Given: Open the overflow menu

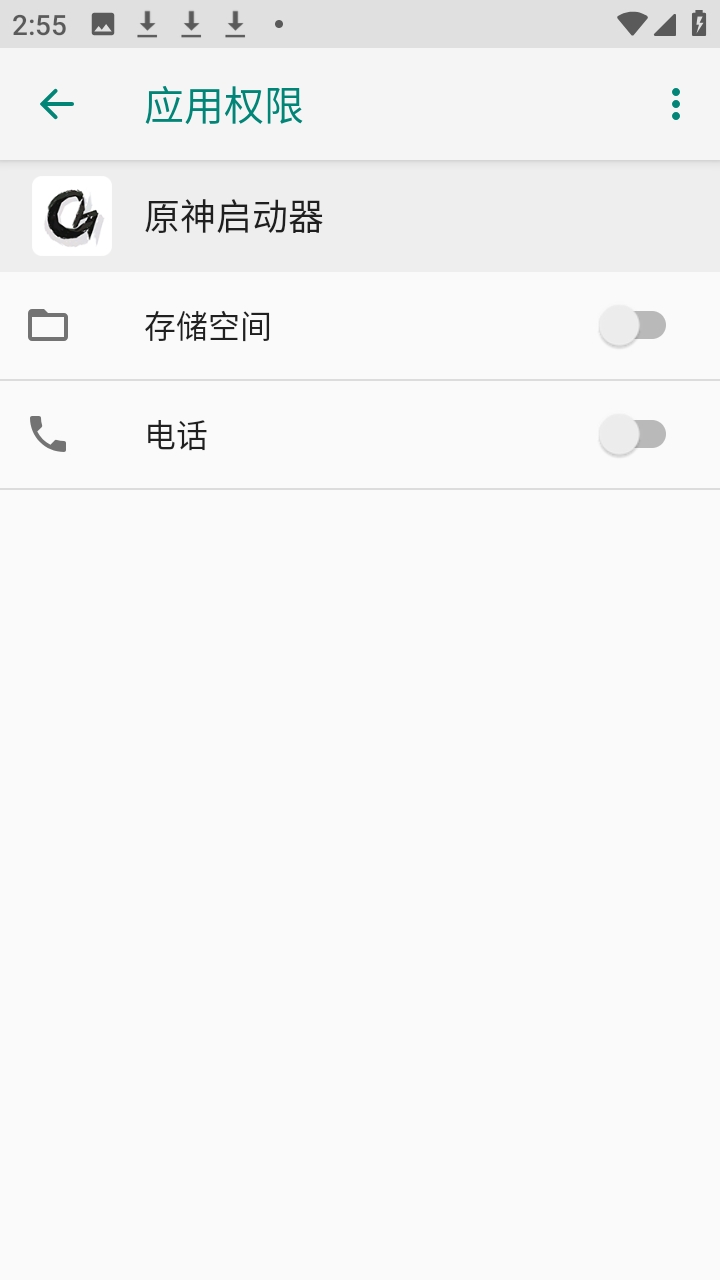Looking at the screenshot, I should (x=676, y=104).
